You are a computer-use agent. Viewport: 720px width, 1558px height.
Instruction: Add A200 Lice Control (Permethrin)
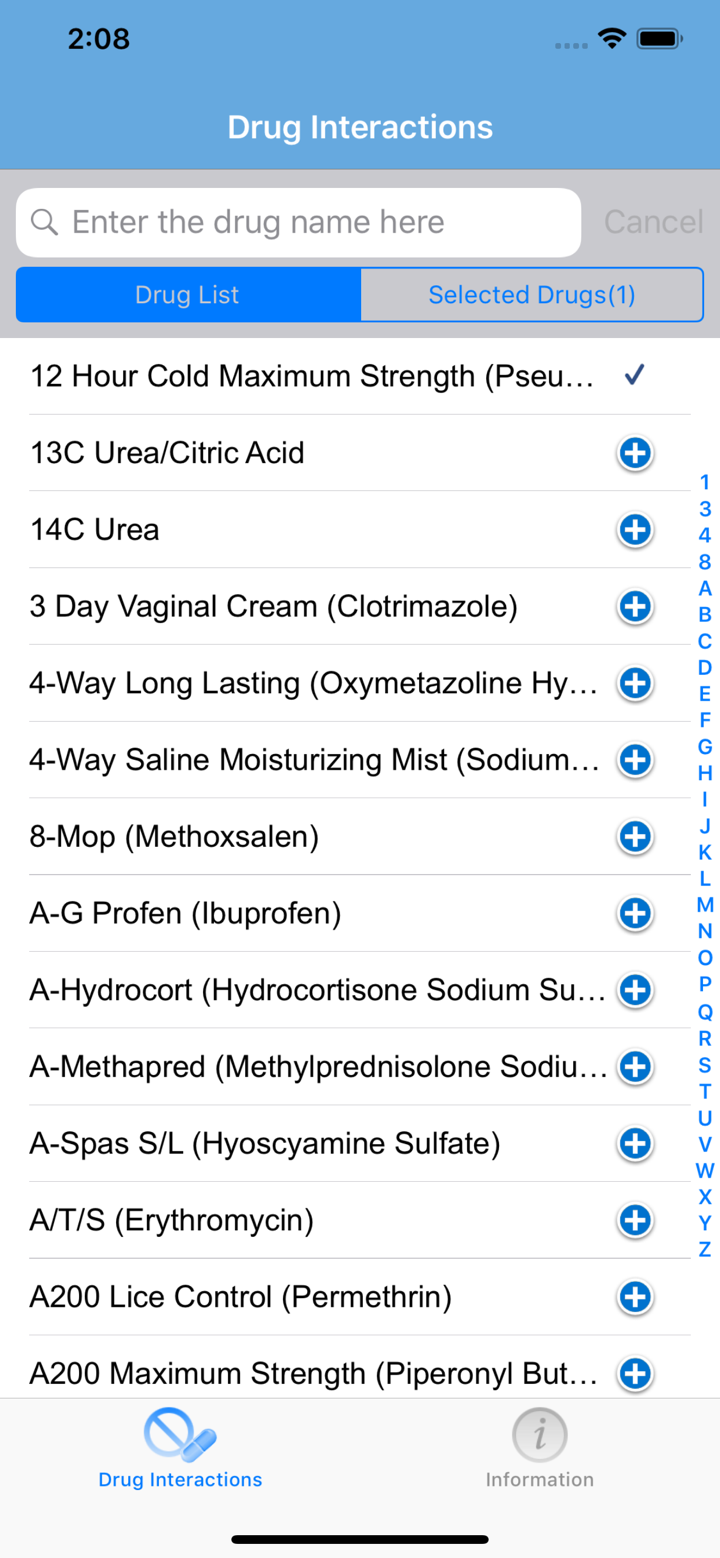(635, 1297)
